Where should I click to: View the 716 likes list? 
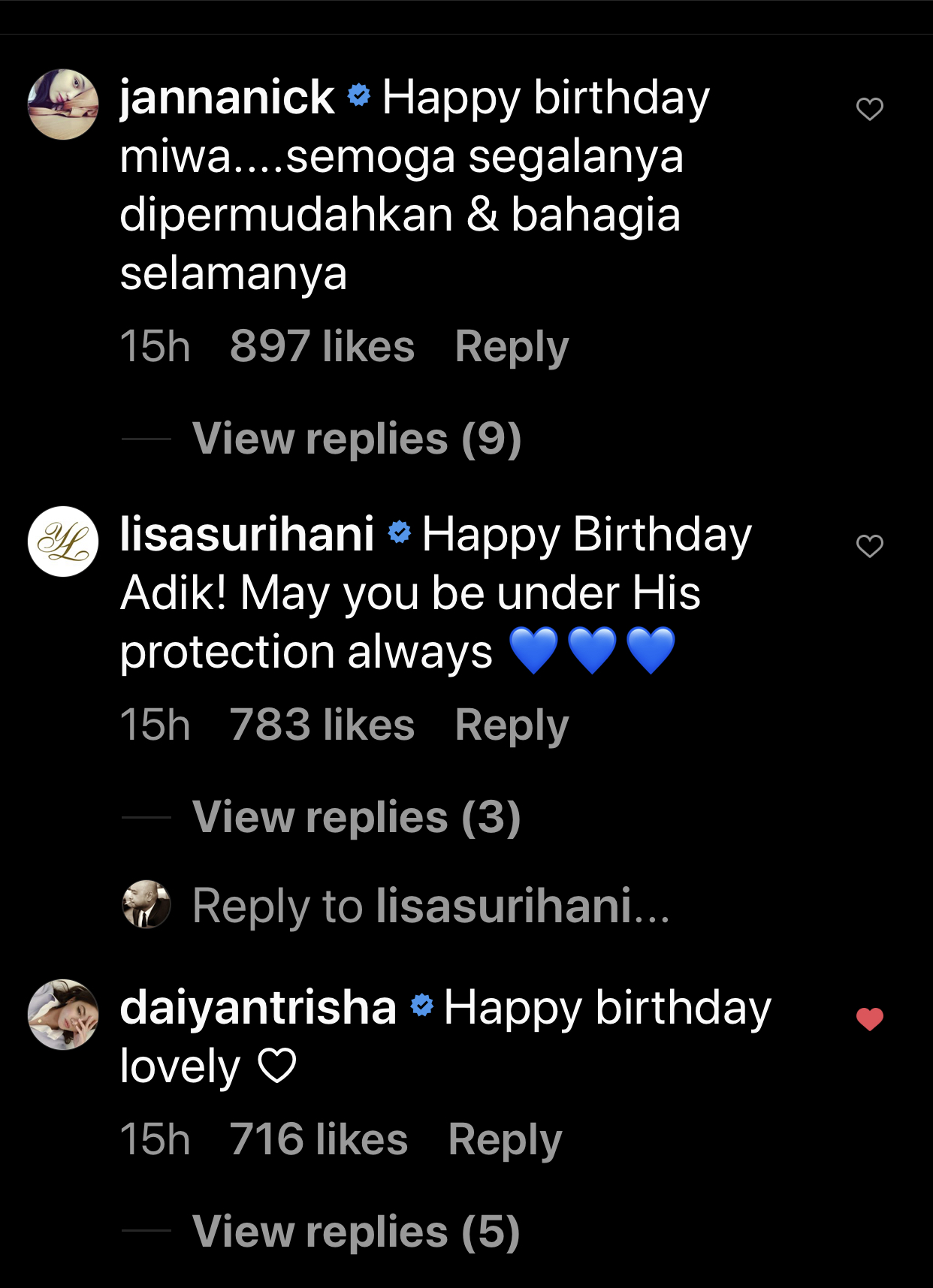pos(319,1140)
